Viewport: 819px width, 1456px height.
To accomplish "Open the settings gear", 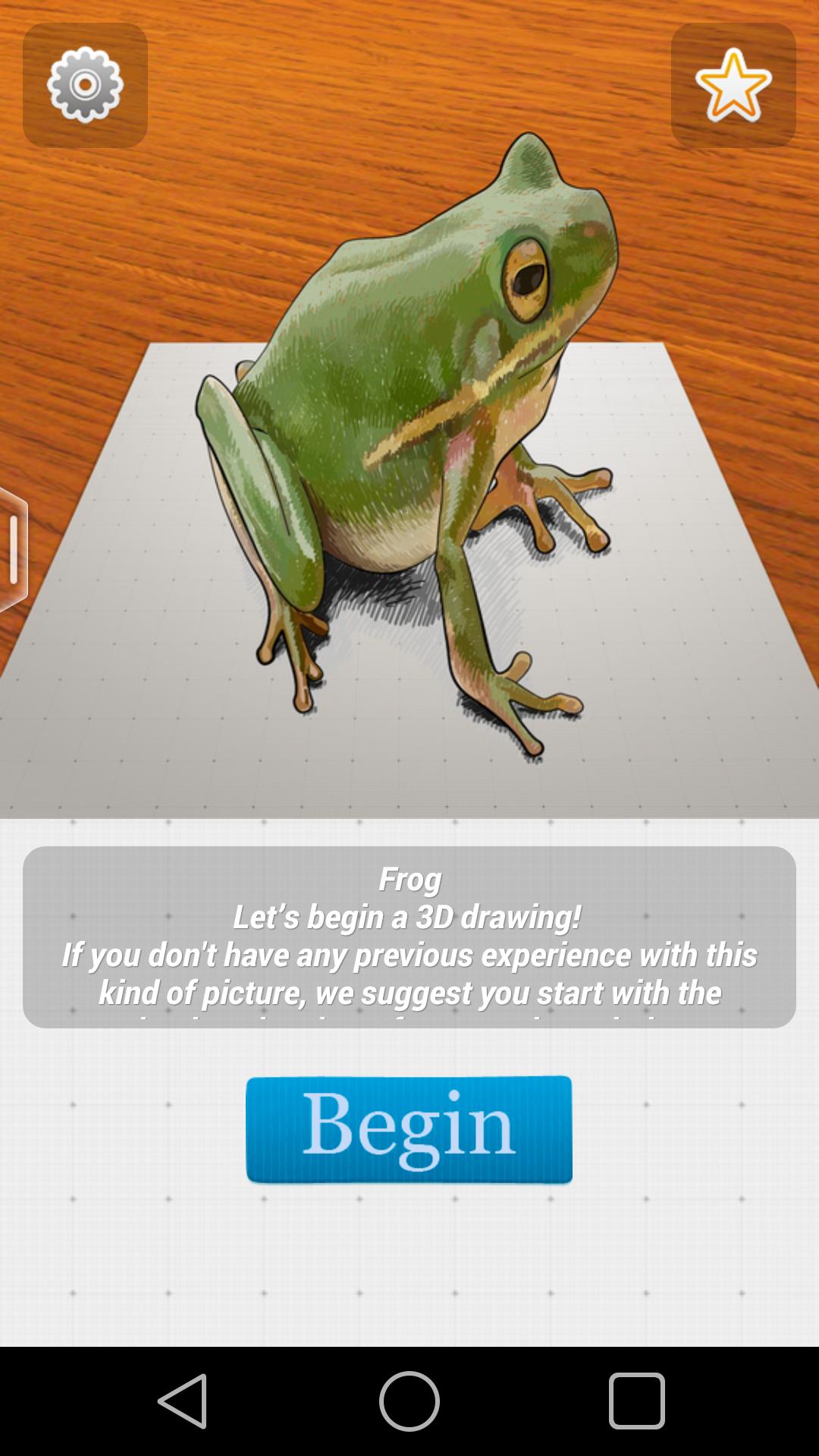I will click(85, 85).
